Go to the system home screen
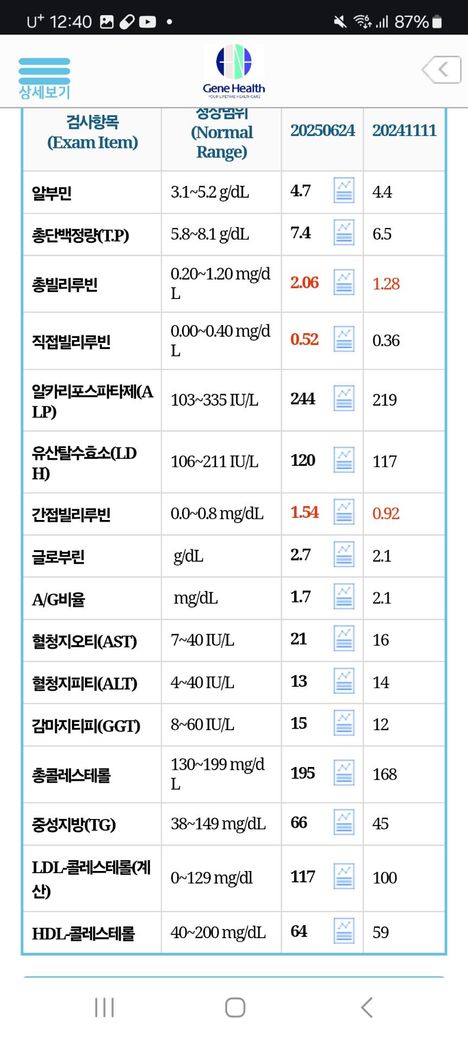 tap(235, 1007)
